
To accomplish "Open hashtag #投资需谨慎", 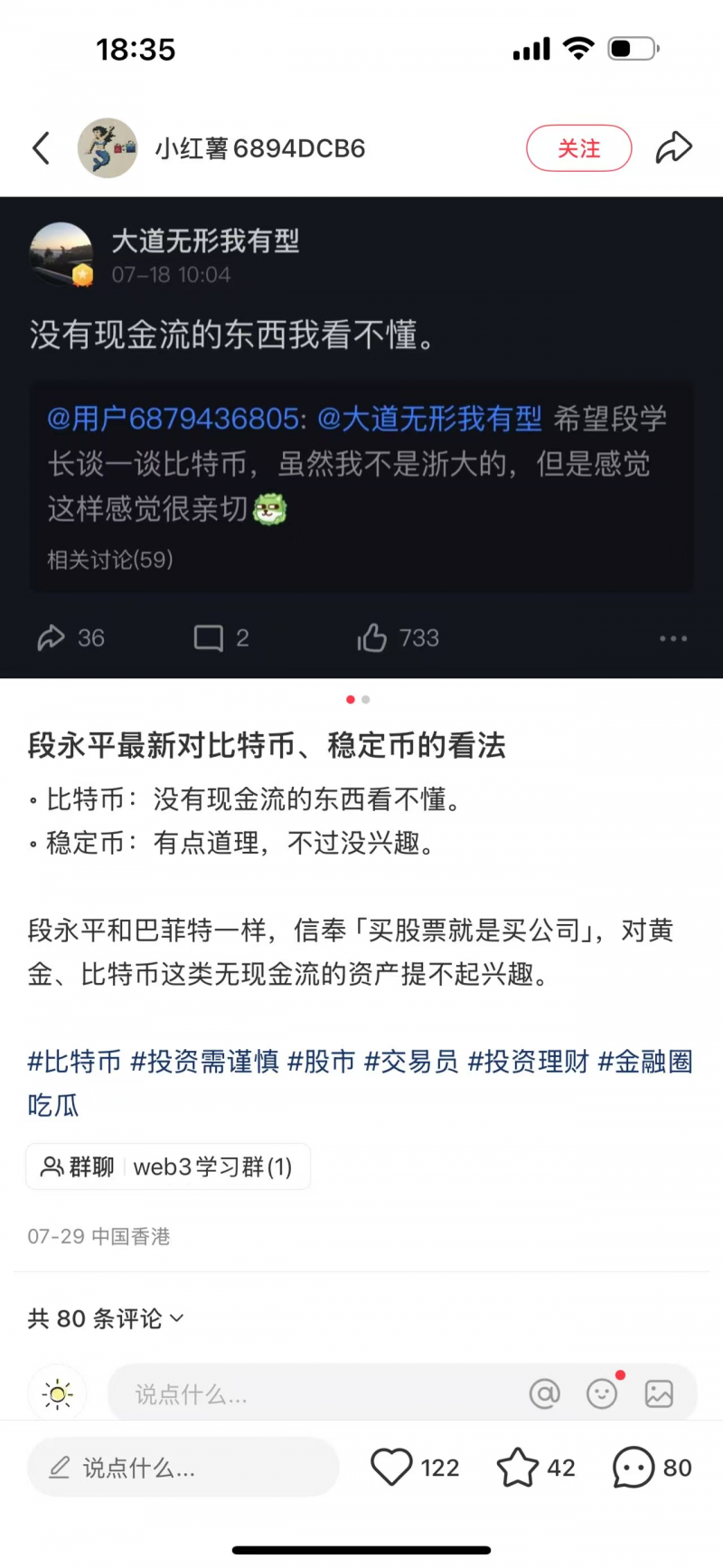I will [x=205, y=1062].
